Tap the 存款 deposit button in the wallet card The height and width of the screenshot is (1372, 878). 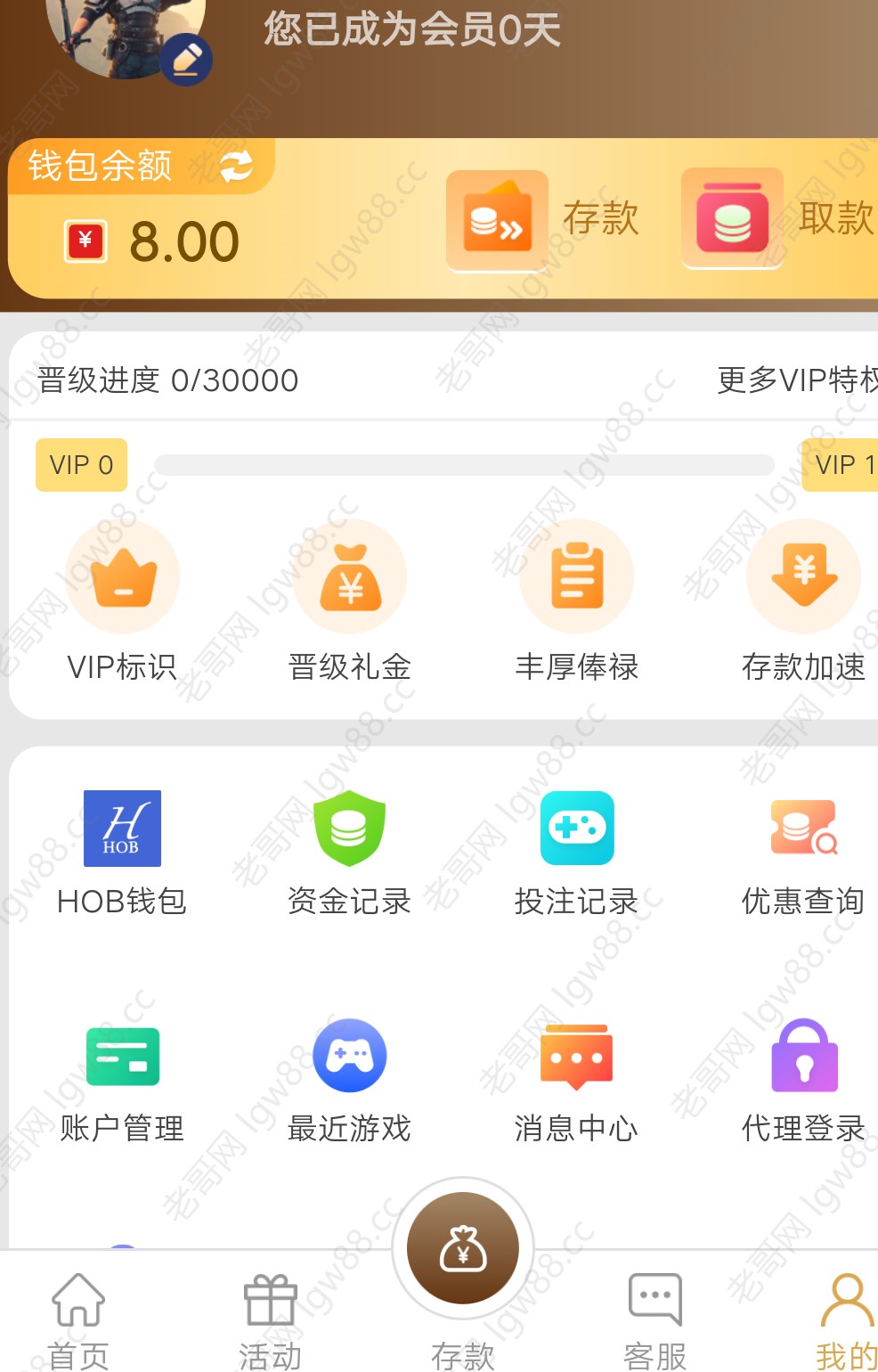[542, 220]
